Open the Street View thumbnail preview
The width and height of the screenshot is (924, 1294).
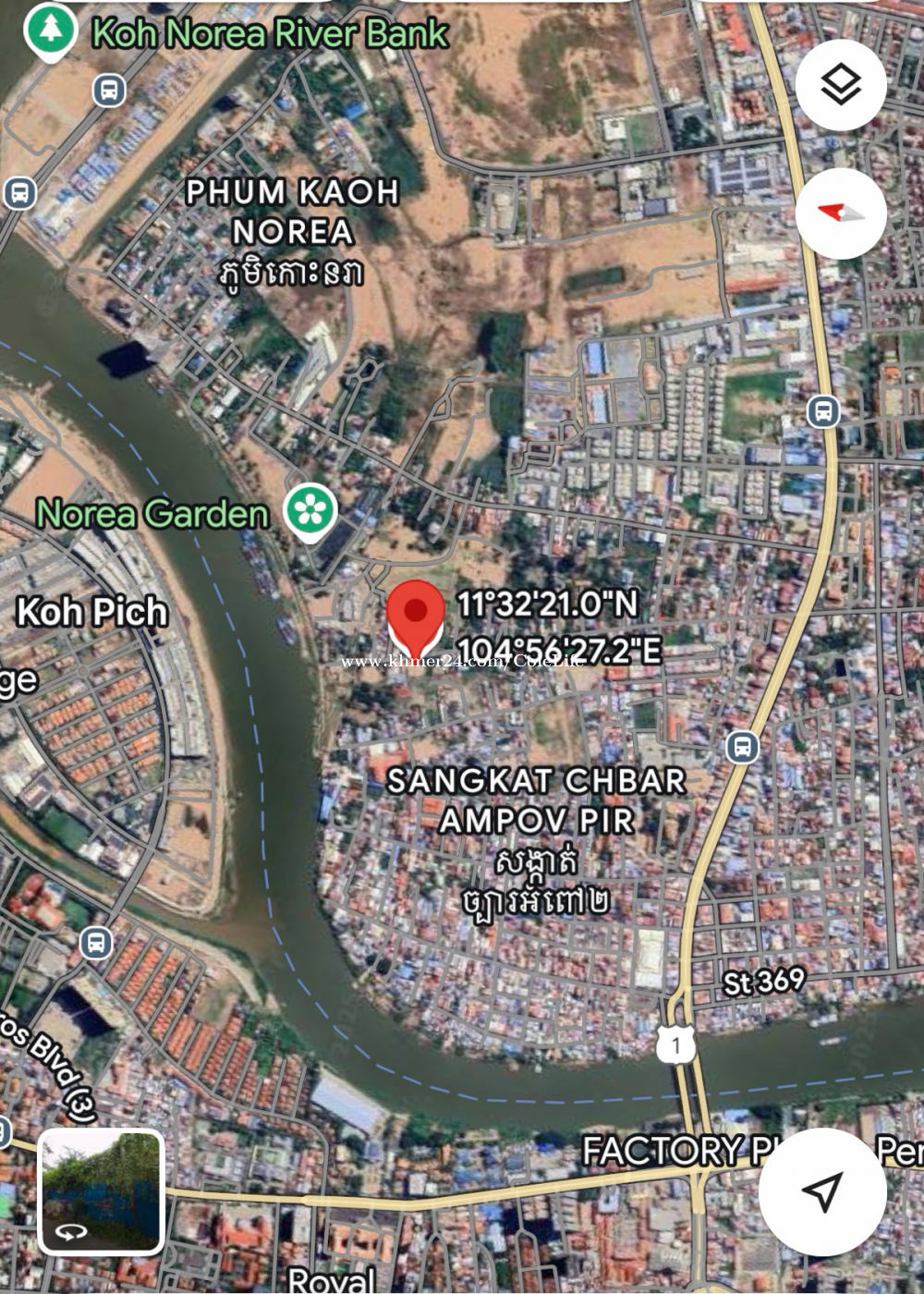pyautogui.click(x=101, y=1191)
